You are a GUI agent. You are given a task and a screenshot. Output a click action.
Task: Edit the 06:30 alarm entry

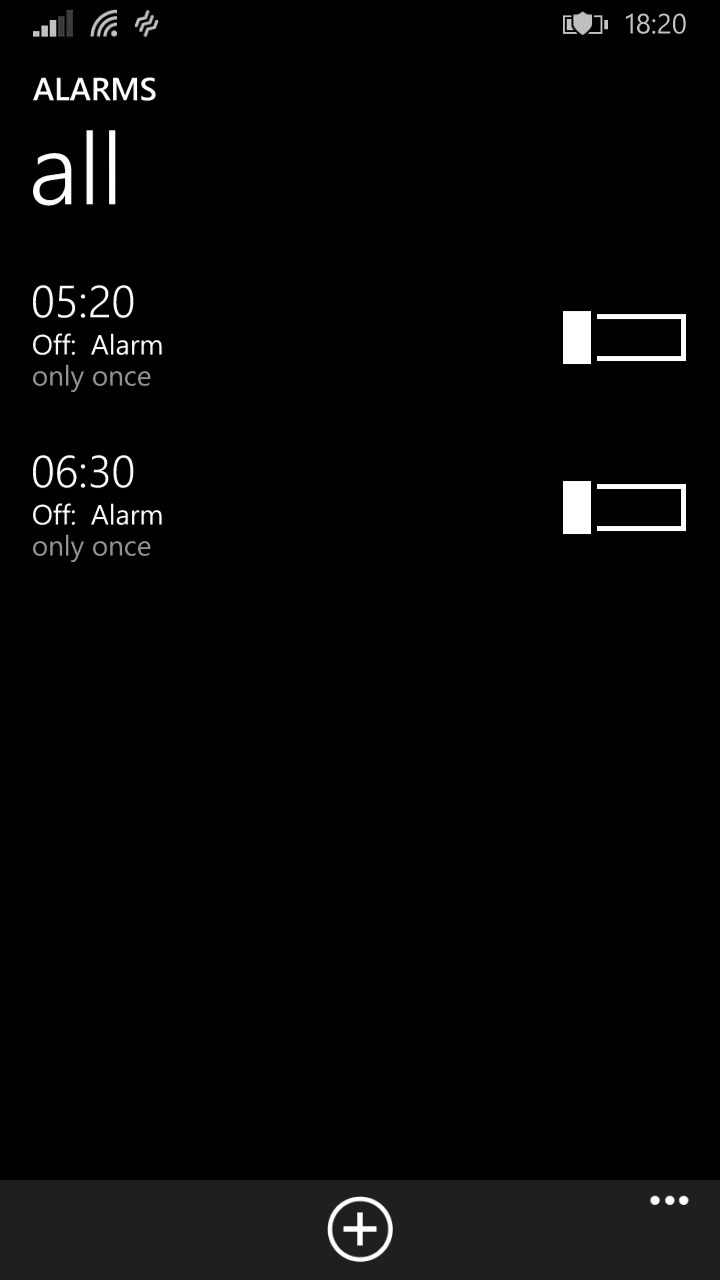(97, 506)
